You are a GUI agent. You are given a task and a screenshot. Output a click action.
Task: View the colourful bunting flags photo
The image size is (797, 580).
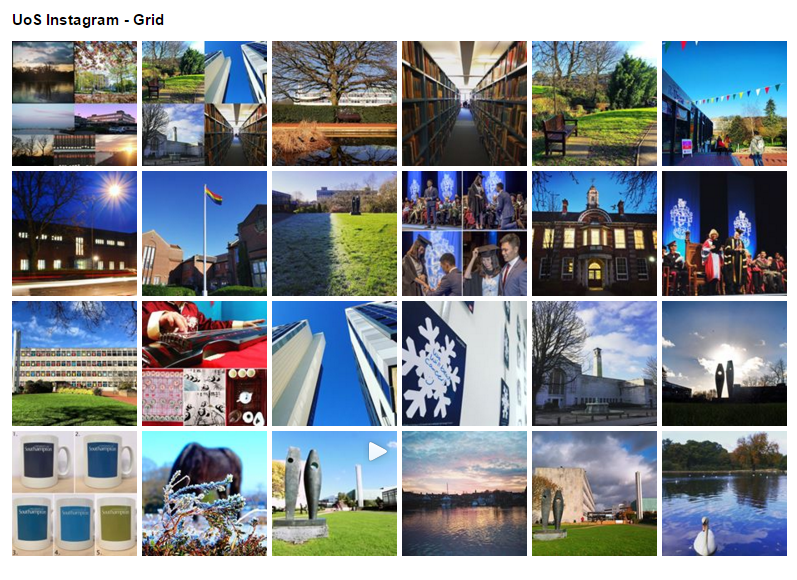point(724,103)
